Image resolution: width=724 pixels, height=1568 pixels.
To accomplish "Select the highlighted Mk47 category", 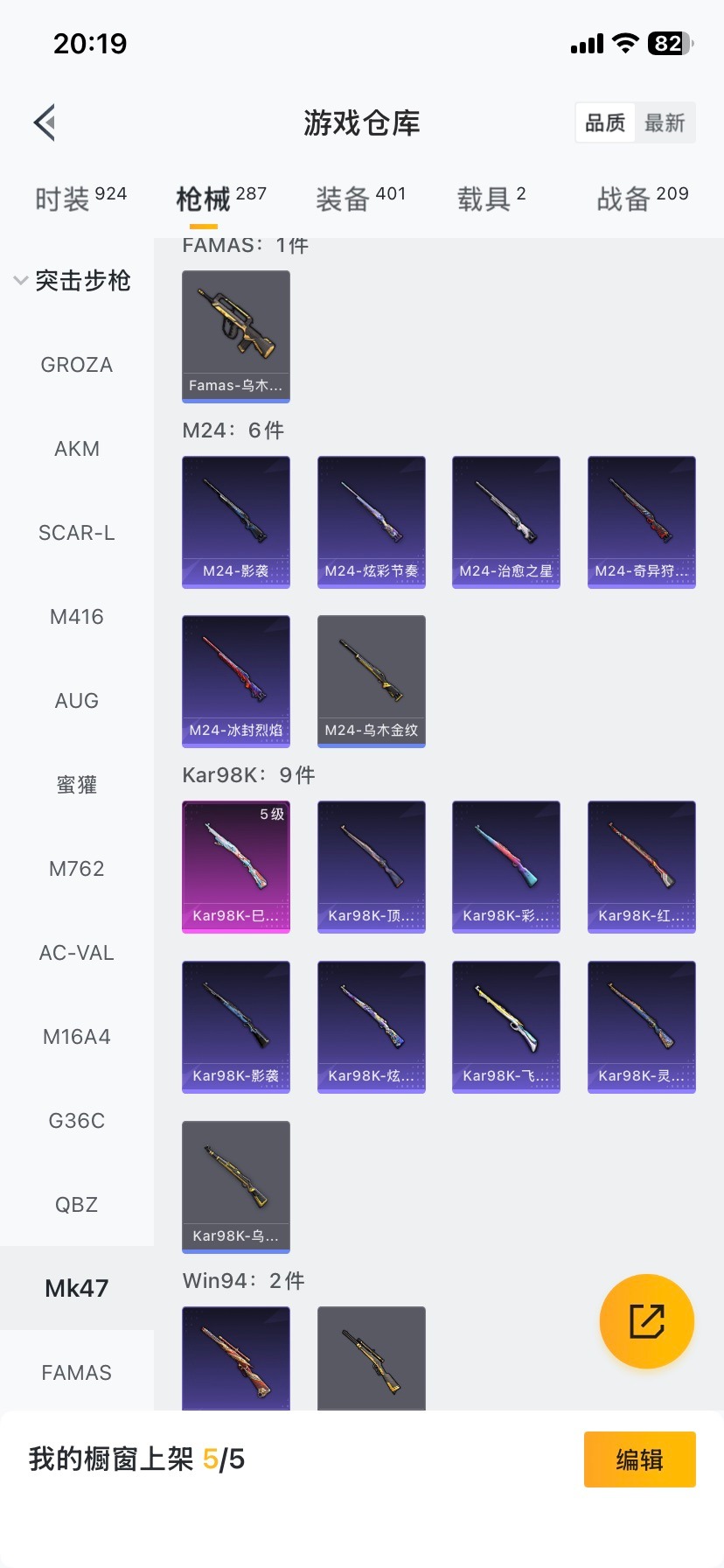I will 76,1288.
